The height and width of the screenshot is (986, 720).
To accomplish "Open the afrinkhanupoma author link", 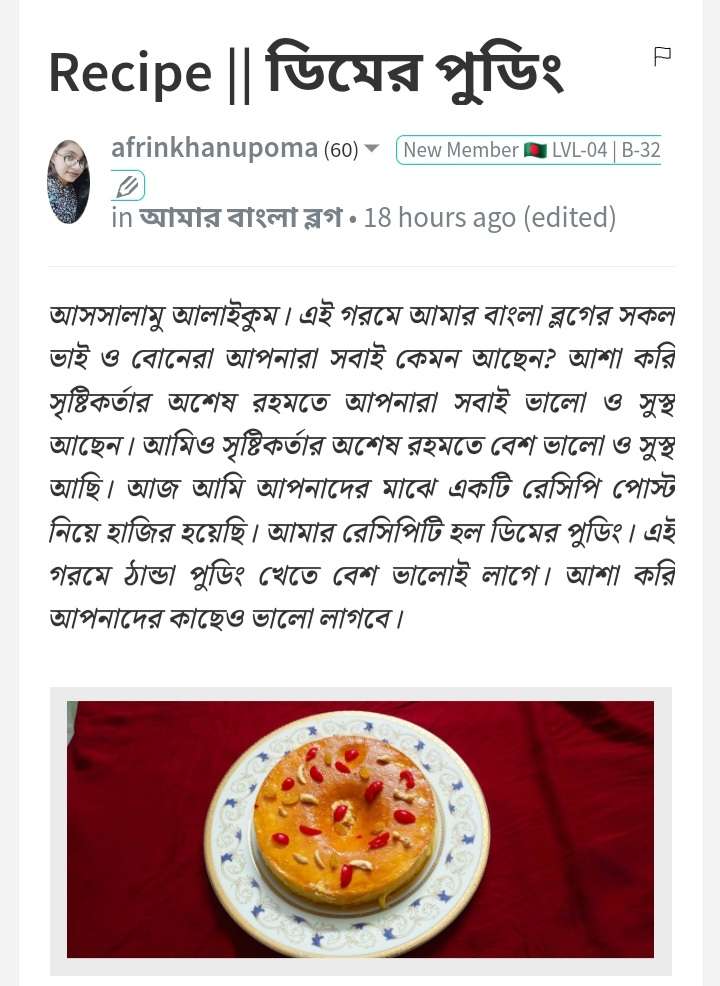I will click(x=214, y=149).
